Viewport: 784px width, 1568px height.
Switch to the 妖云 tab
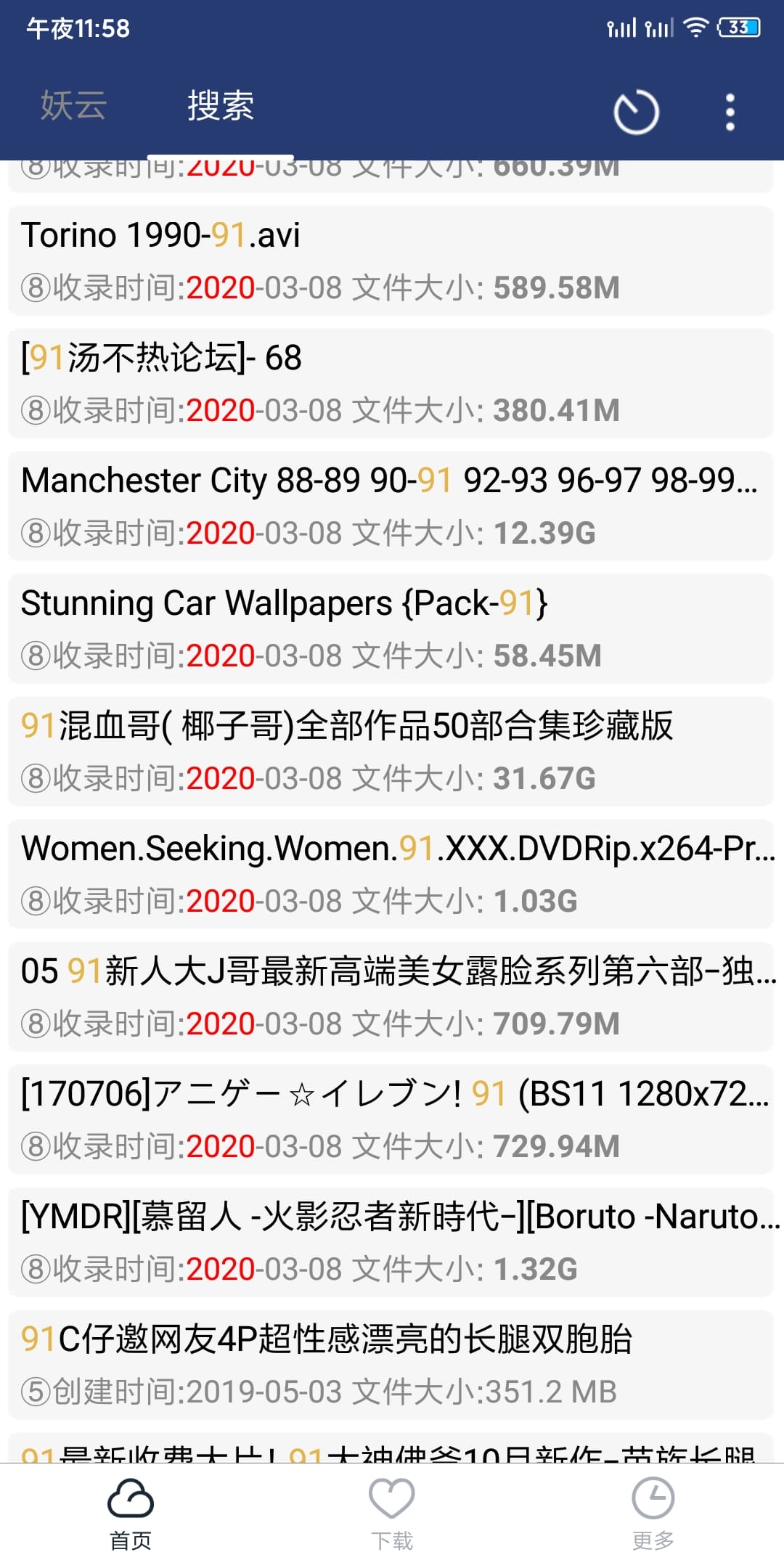[x=73, y=106]
